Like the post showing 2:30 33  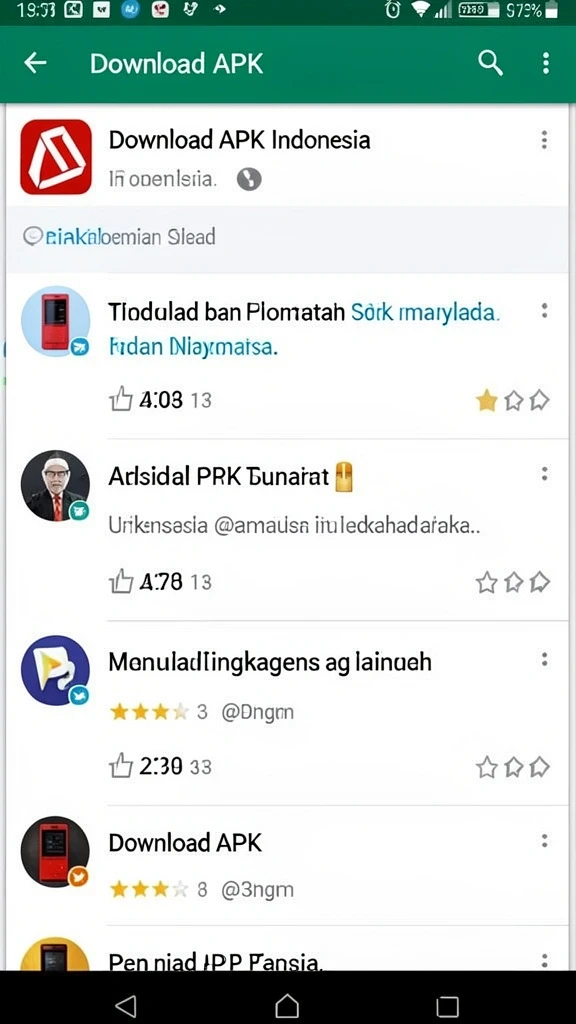click(121, 765)
